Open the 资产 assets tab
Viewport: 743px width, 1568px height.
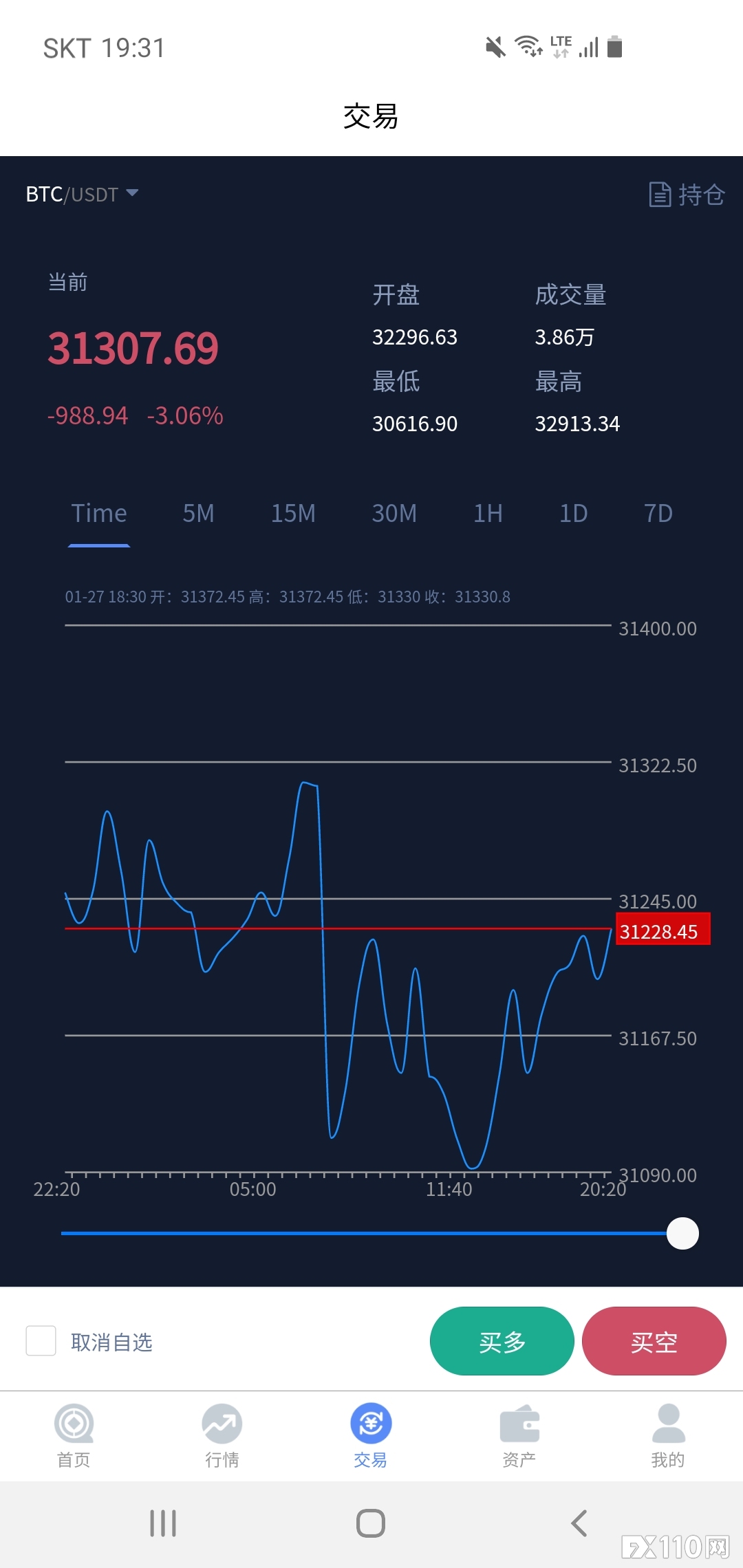point(519,1436)
